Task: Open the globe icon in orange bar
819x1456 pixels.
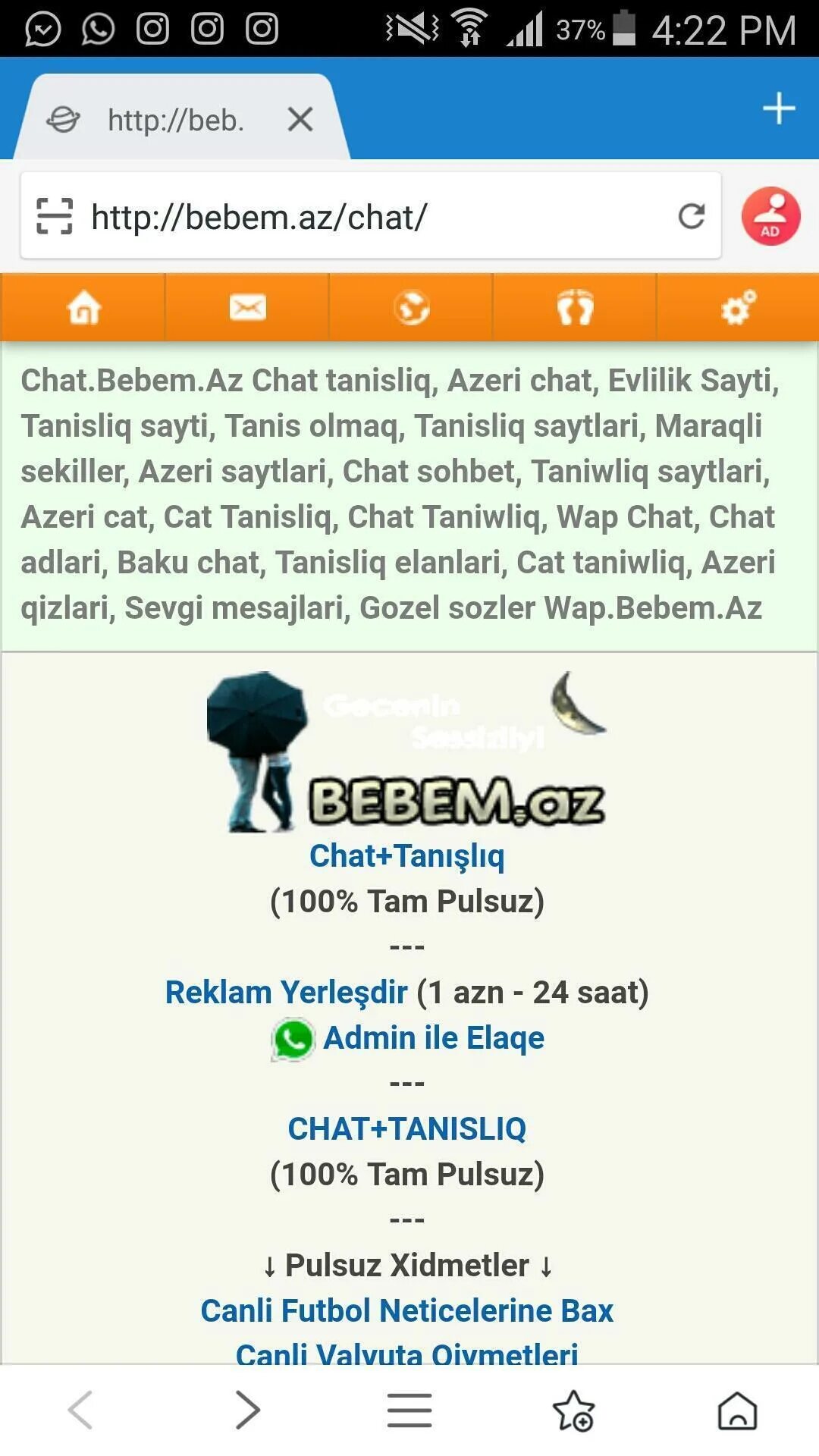Action: point(411,308)
